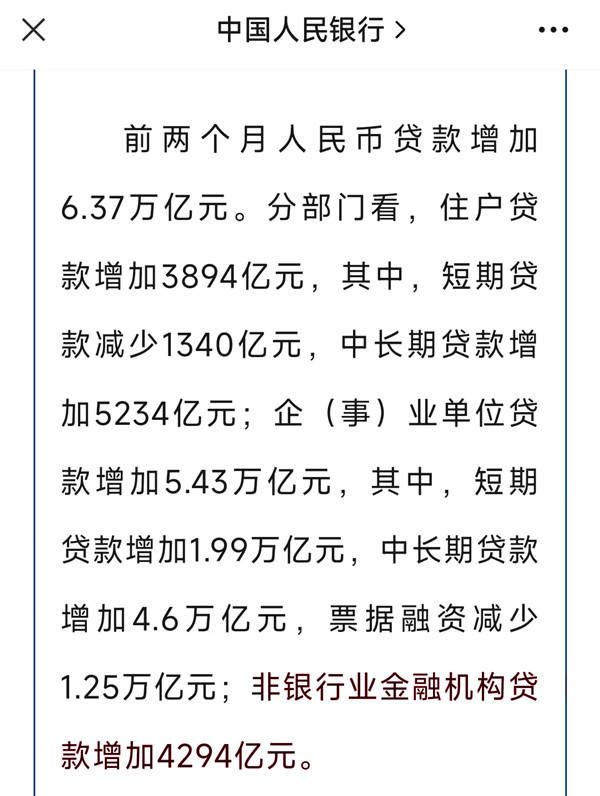Open the three-dot more options menu
Image resolution: width=600 pixels, height=796 pixels.
tap(553, 31)
